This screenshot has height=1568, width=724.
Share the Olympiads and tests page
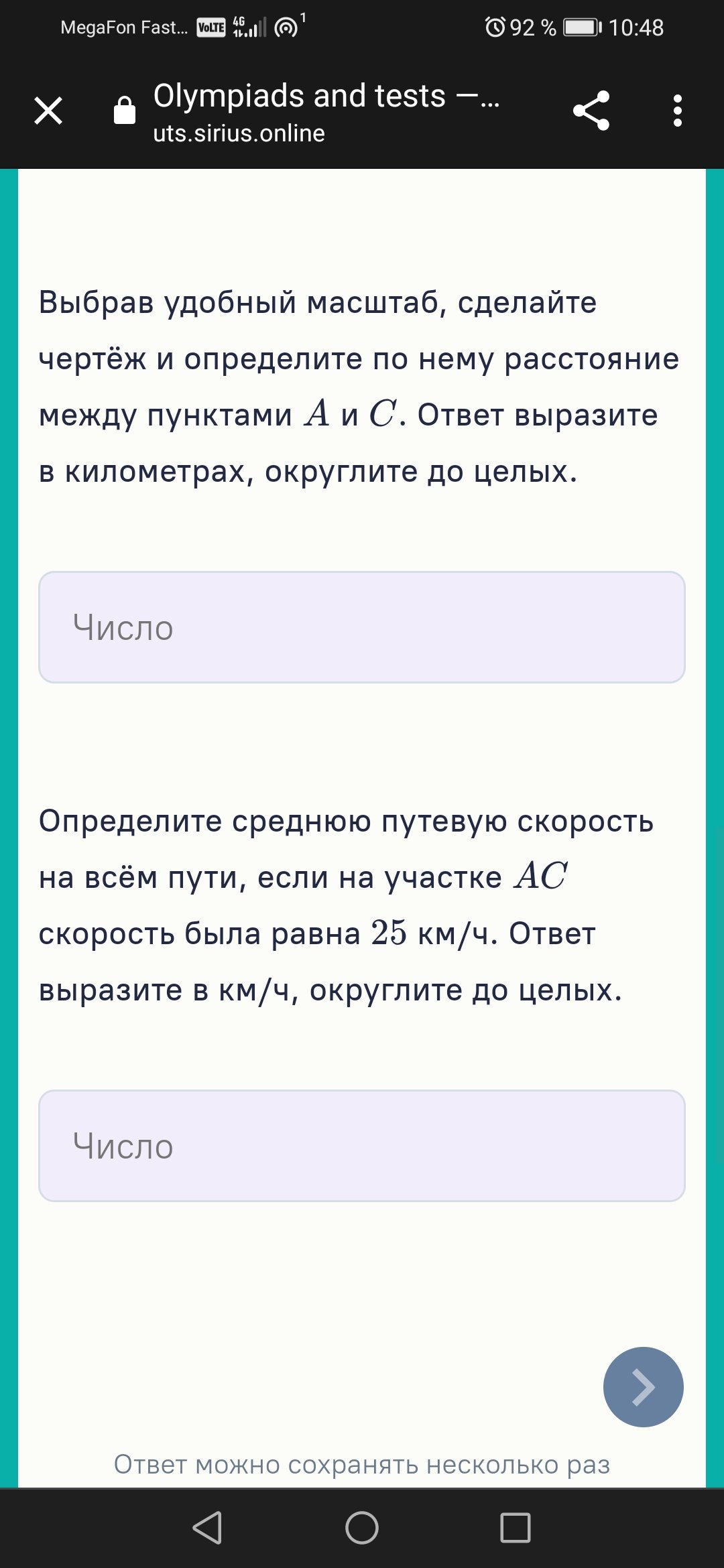(x=591, y=111)
